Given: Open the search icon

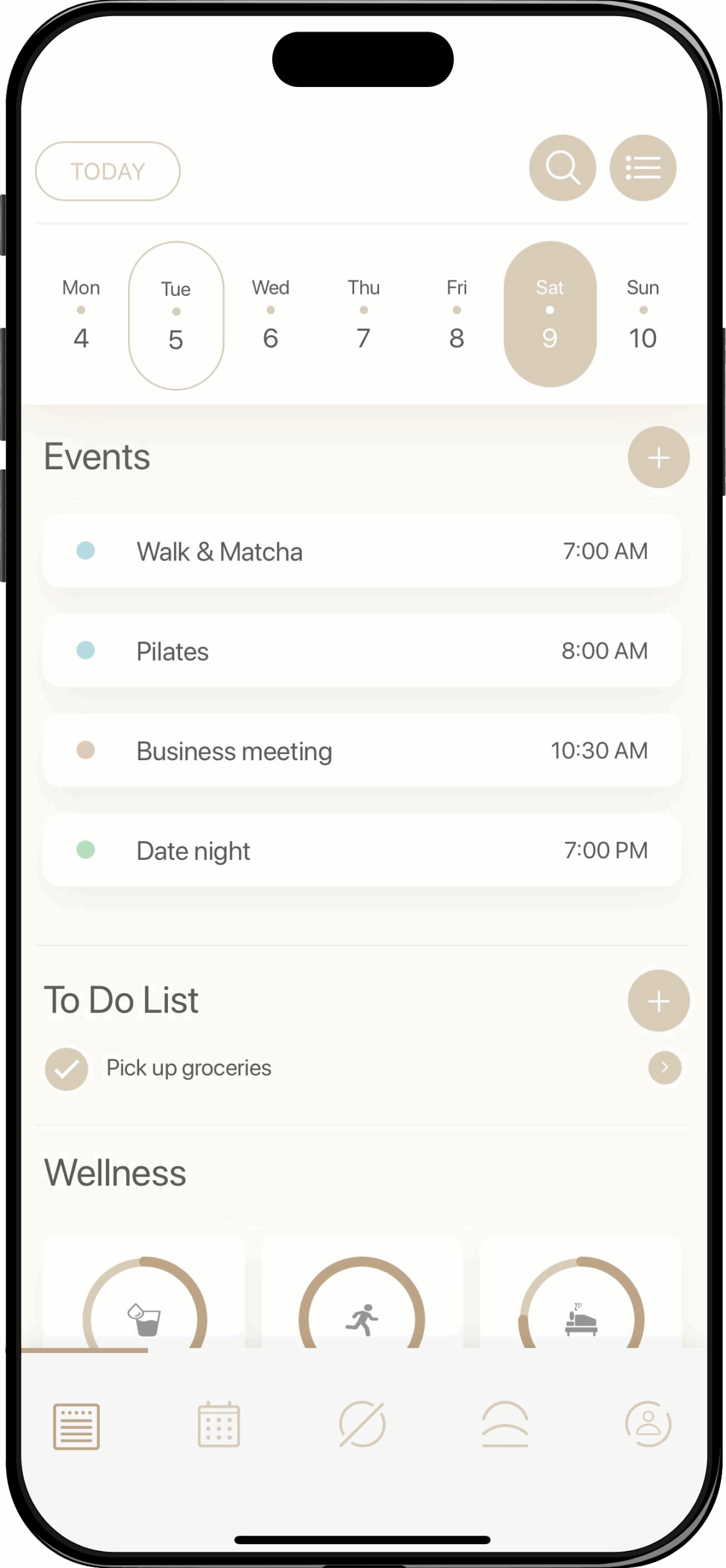Looking at the screenshot, I should 562,168.
